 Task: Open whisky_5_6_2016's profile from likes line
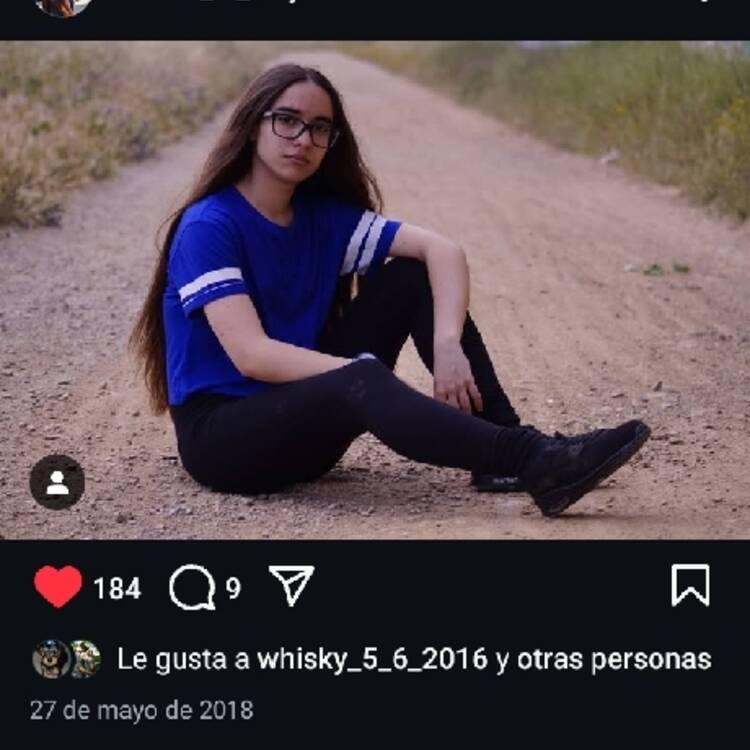click(x=372, y=660)
